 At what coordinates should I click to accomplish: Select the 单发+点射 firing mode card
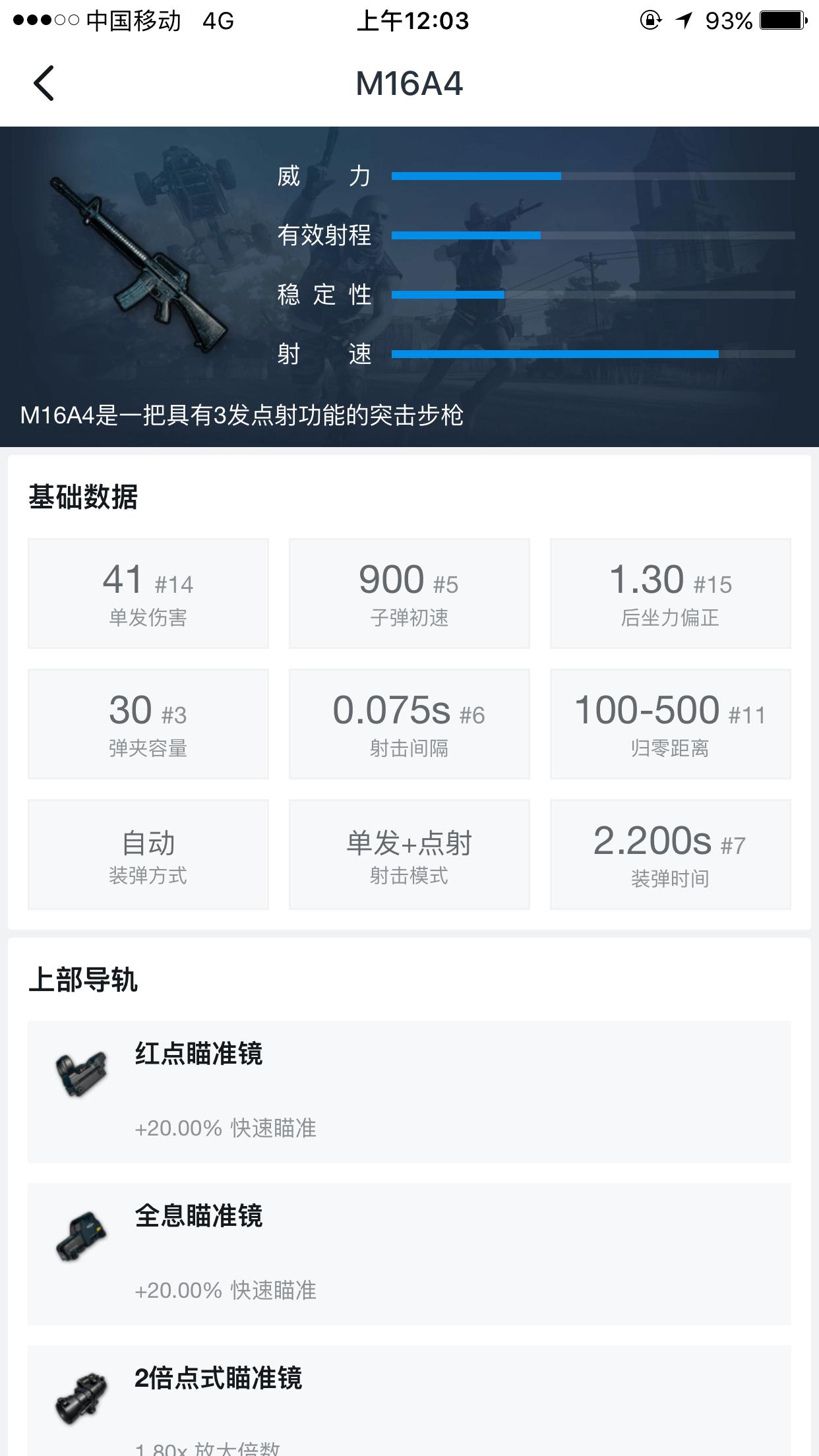point(409,854)
